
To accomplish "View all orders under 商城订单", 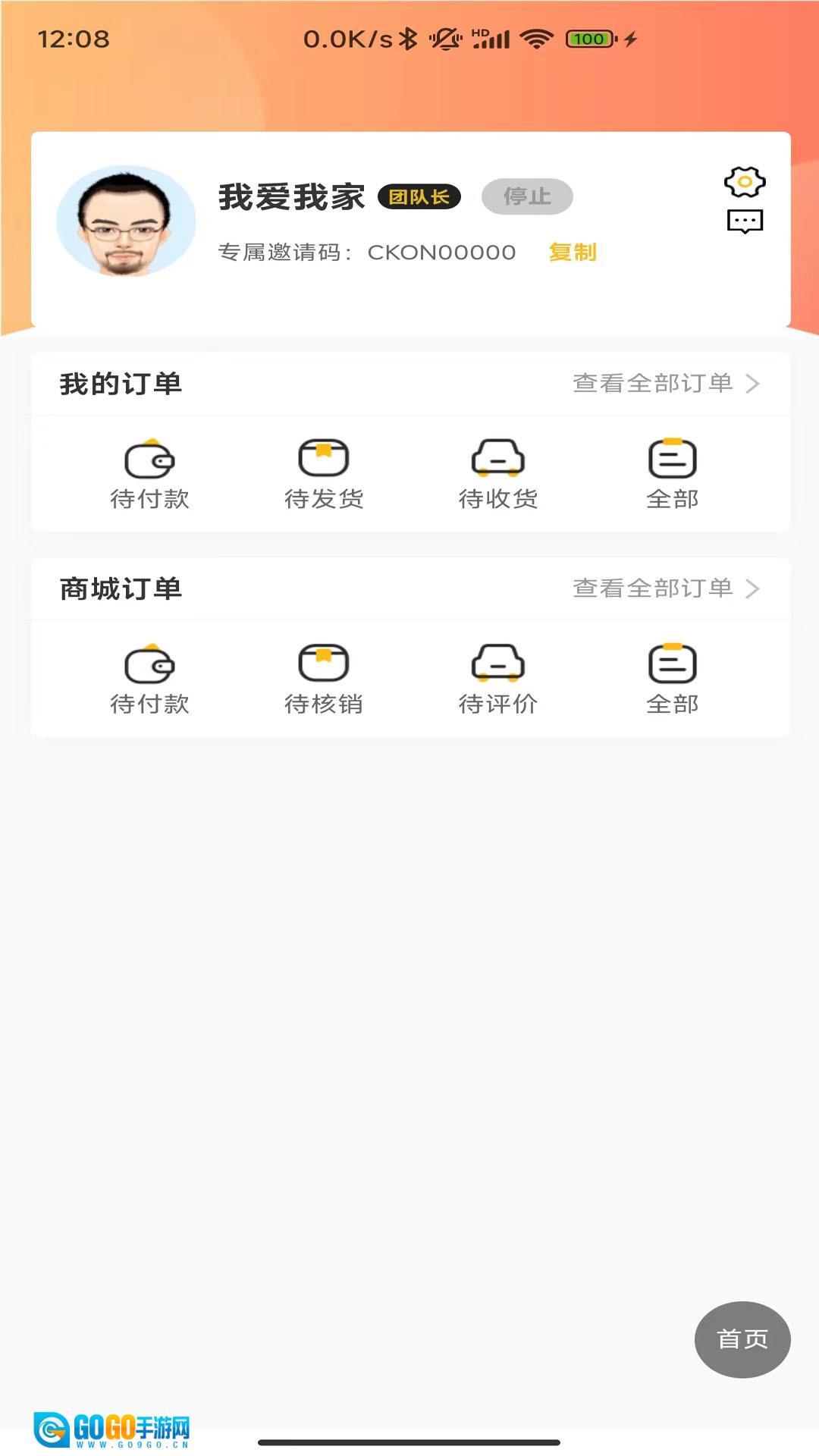I will [x=665, y=588].
